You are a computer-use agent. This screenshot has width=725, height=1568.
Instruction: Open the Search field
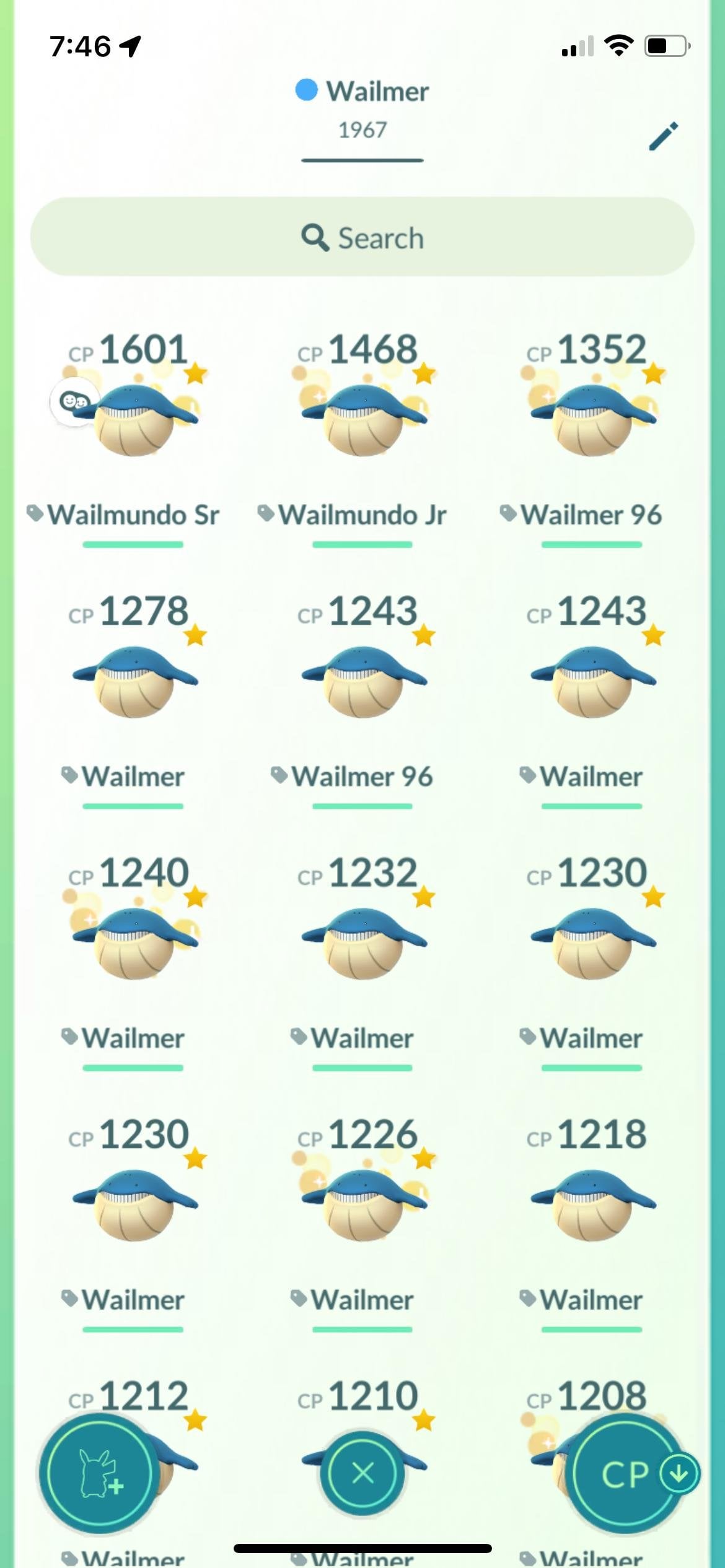[x=362, y=238]
